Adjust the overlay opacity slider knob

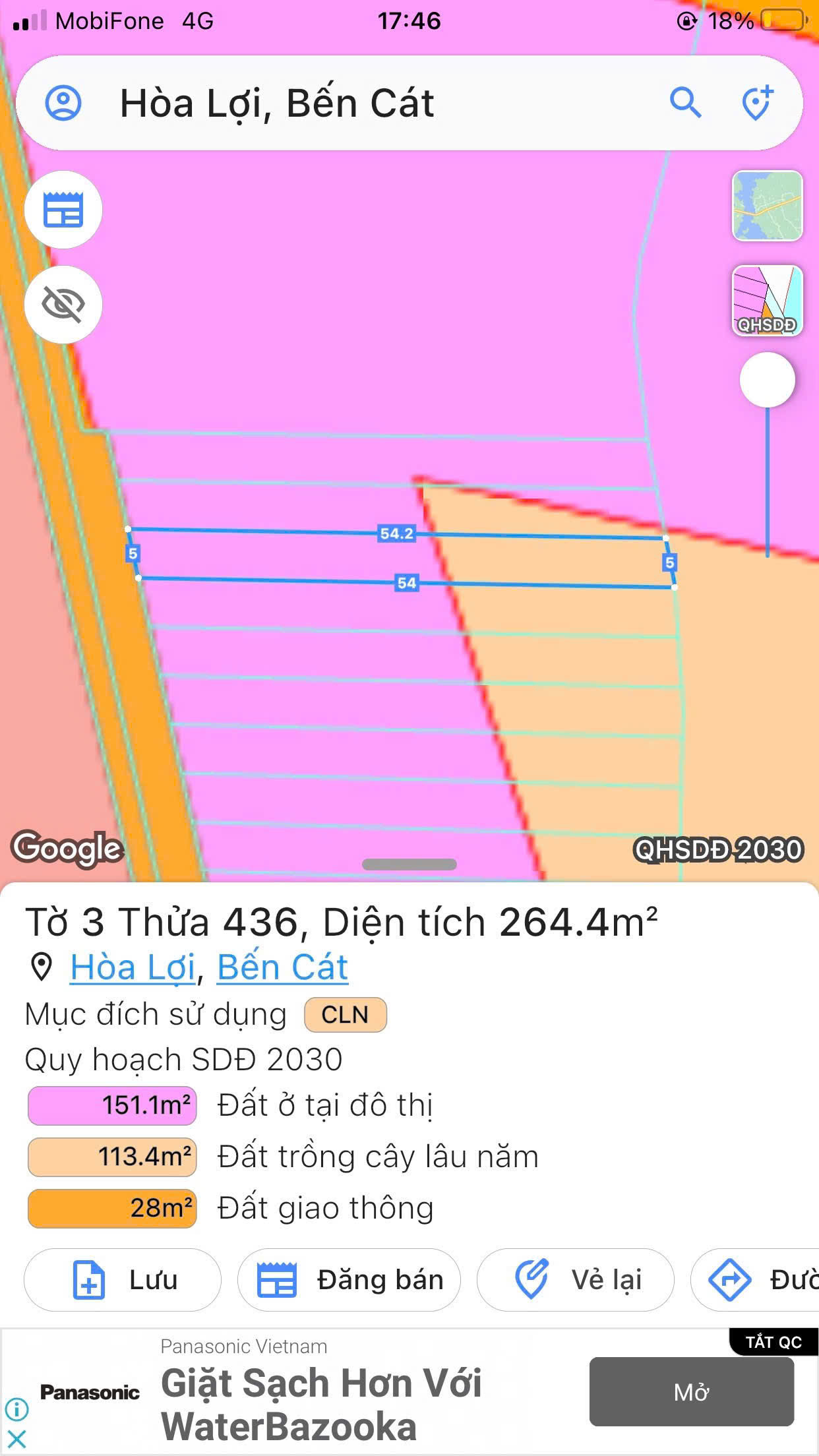pos(767,380)
